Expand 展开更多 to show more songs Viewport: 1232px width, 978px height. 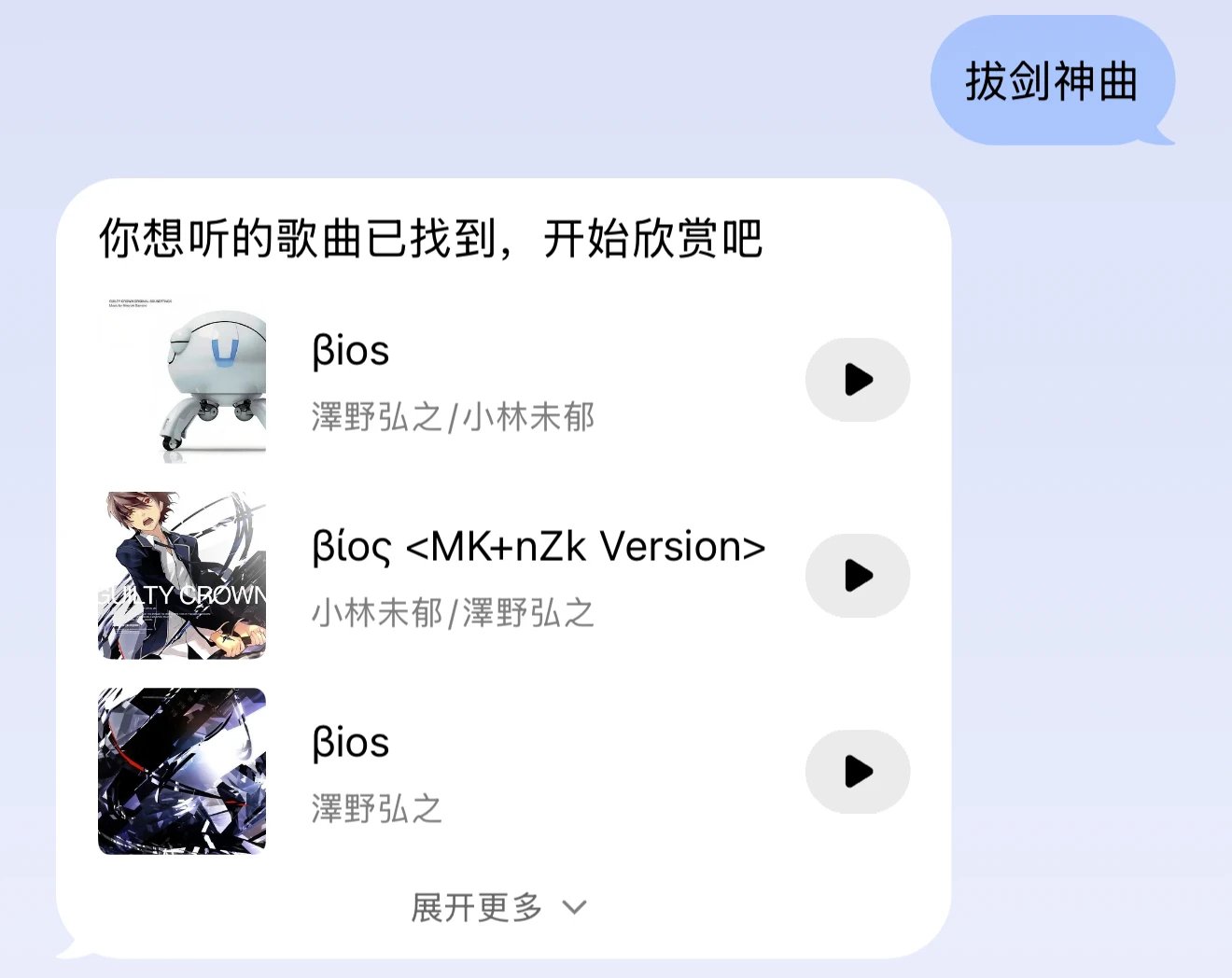click(x=498, y=907)
